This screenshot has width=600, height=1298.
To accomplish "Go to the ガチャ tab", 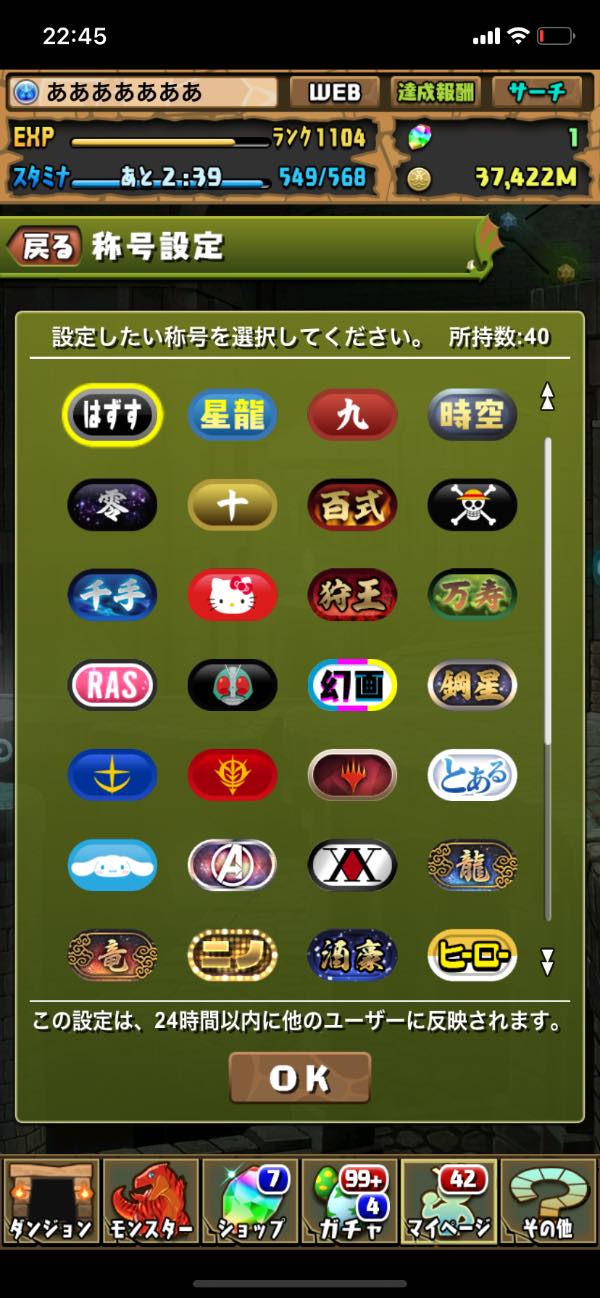I will click(349, 1202).
